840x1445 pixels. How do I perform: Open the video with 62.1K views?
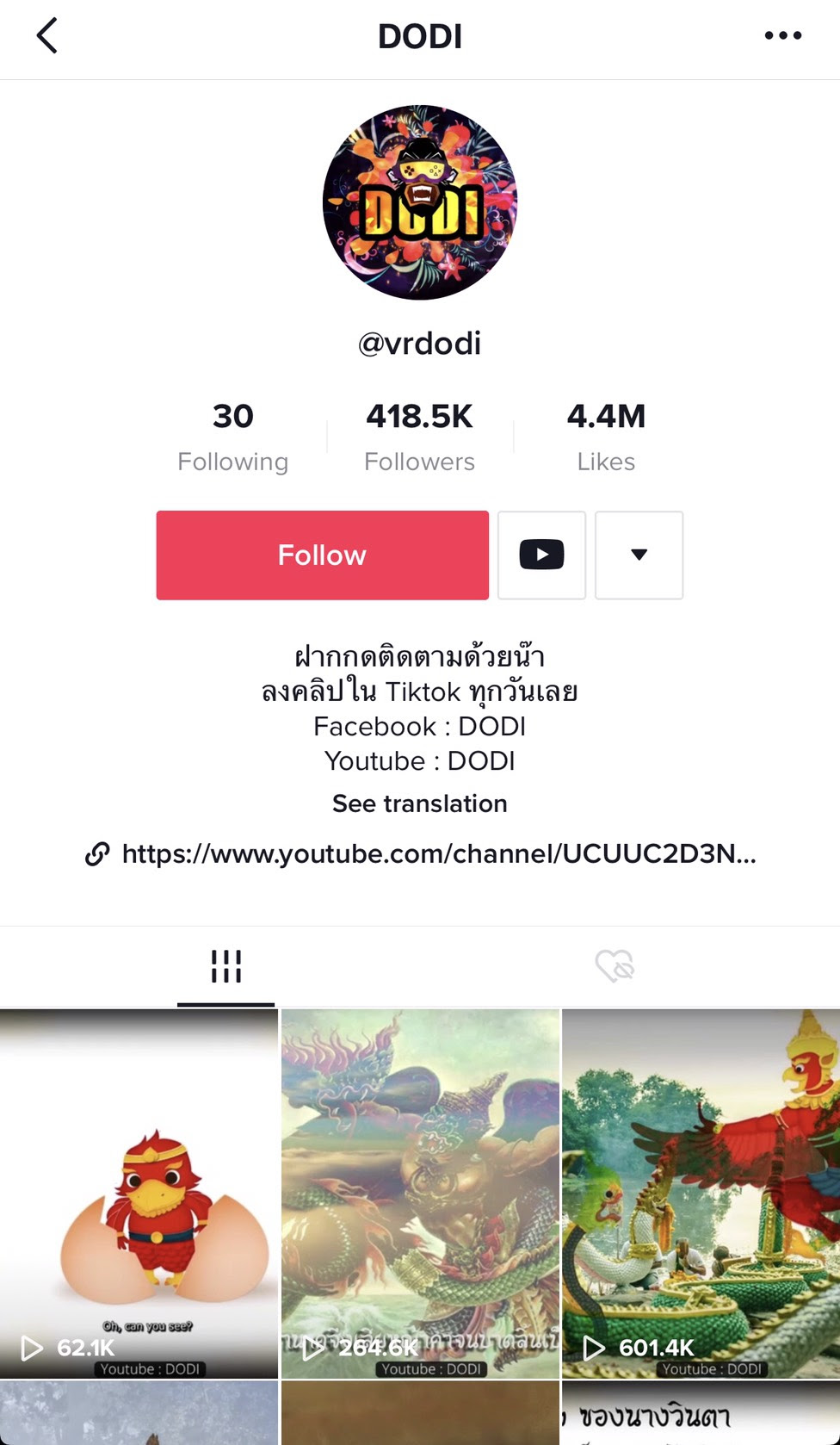tap(139, 1194)
